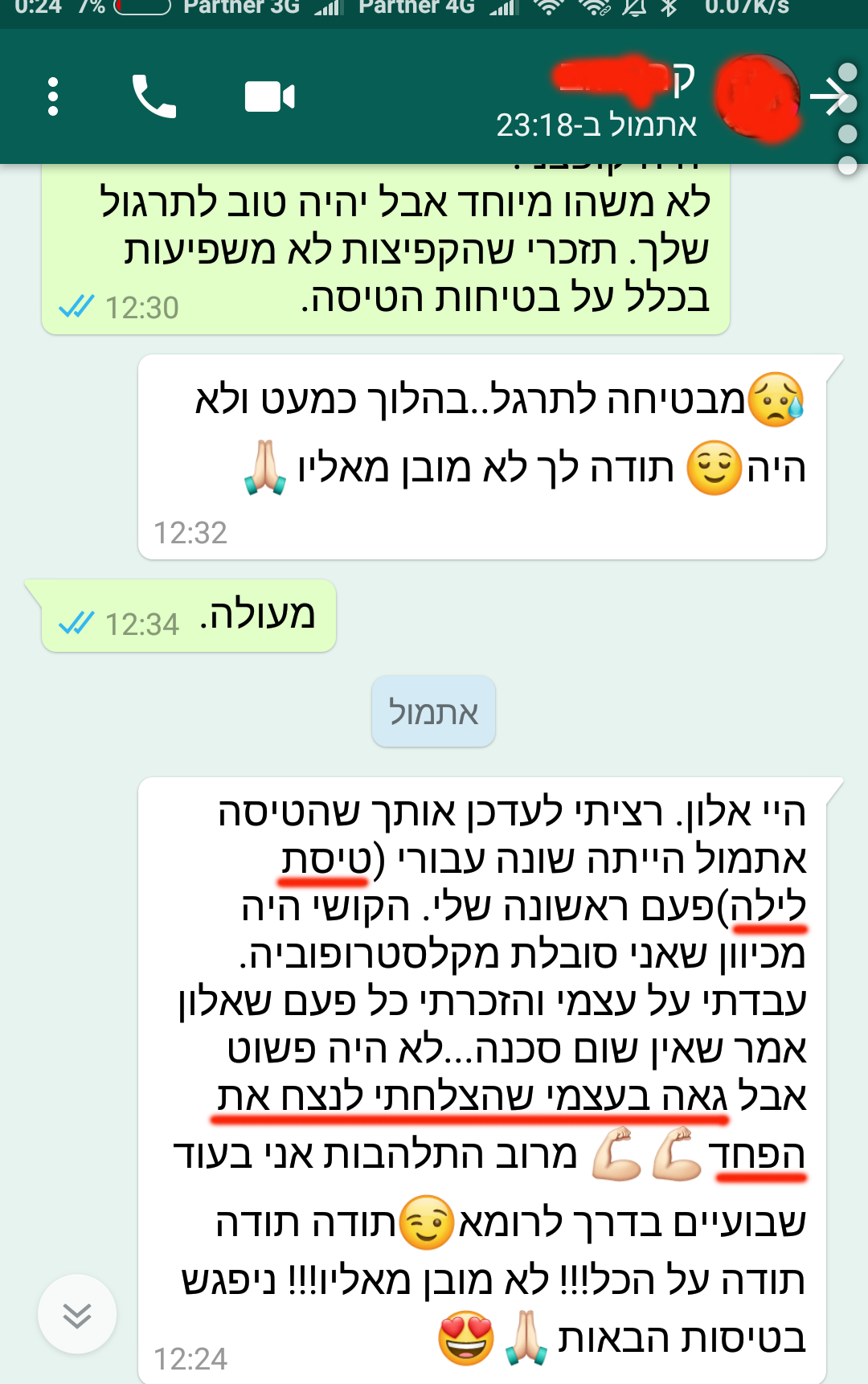Start a video call with this contact
The image size is (868, 1384).
(269, 97)
